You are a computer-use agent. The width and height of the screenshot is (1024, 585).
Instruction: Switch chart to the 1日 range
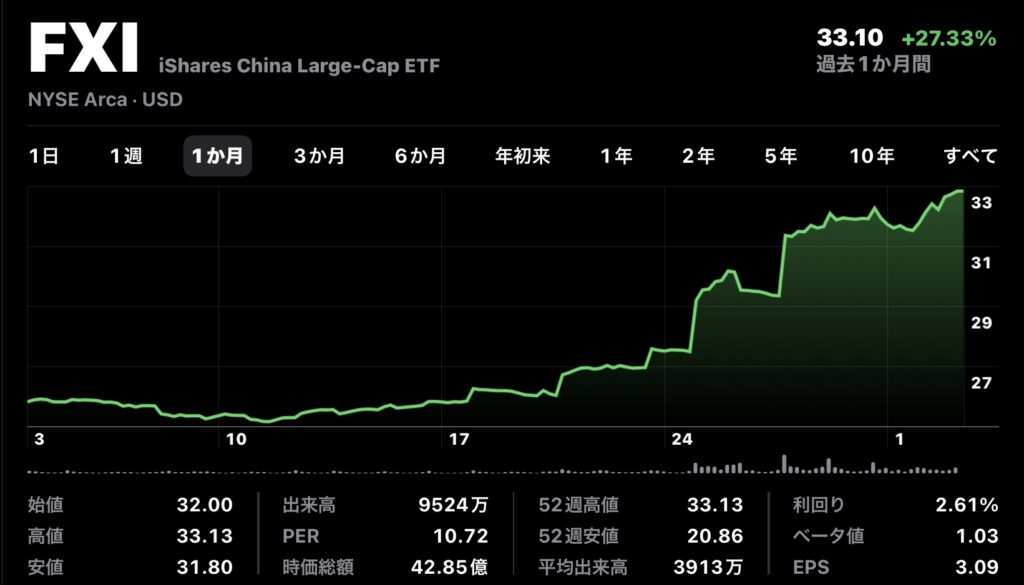coord(43,156)
